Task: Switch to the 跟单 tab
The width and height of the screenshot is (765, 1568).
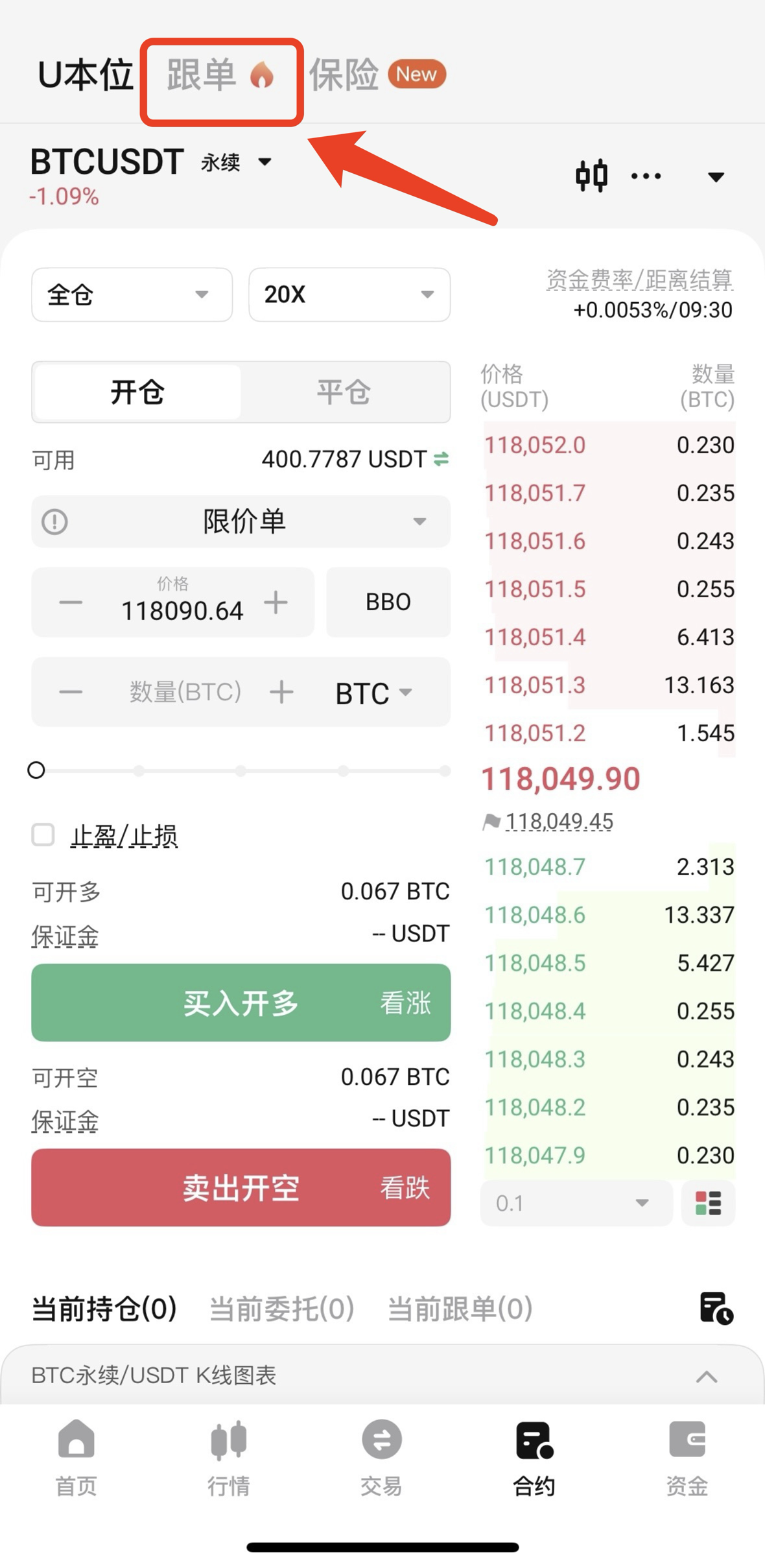Action: pos(219,77)
